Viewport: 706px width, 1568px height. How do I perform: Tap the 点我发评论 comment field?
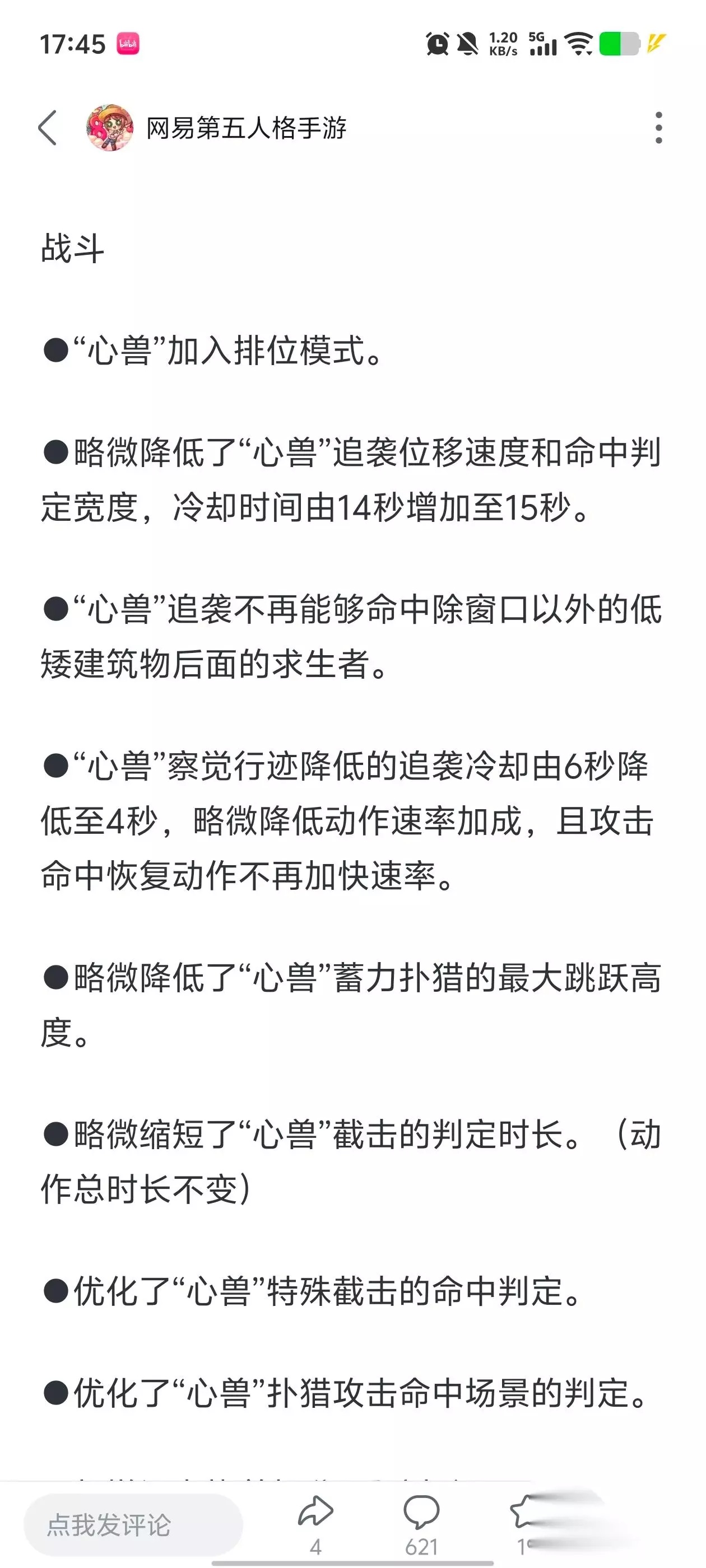[133, 1525]
